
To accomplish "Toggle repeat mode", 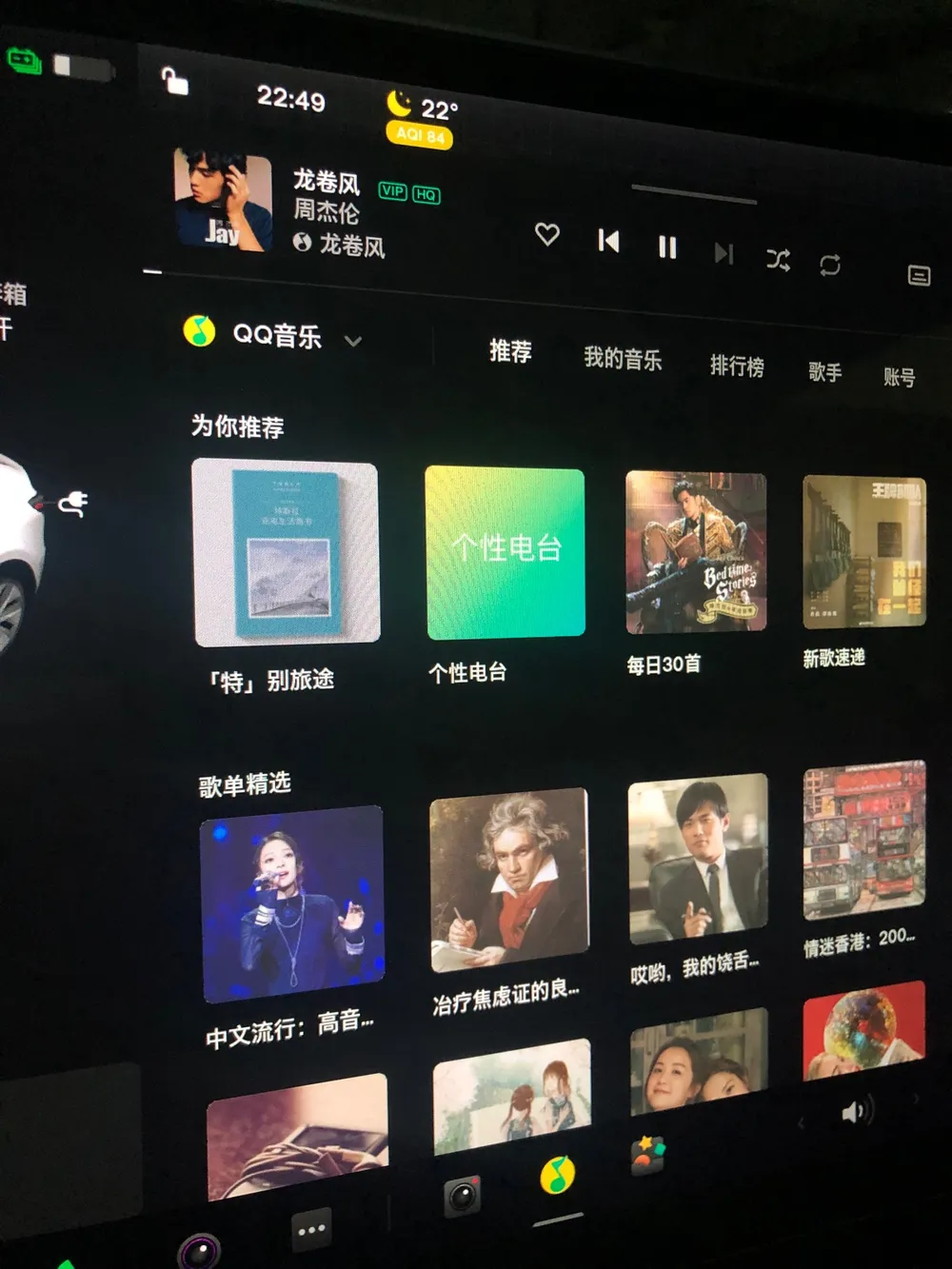I will (830, 266).
